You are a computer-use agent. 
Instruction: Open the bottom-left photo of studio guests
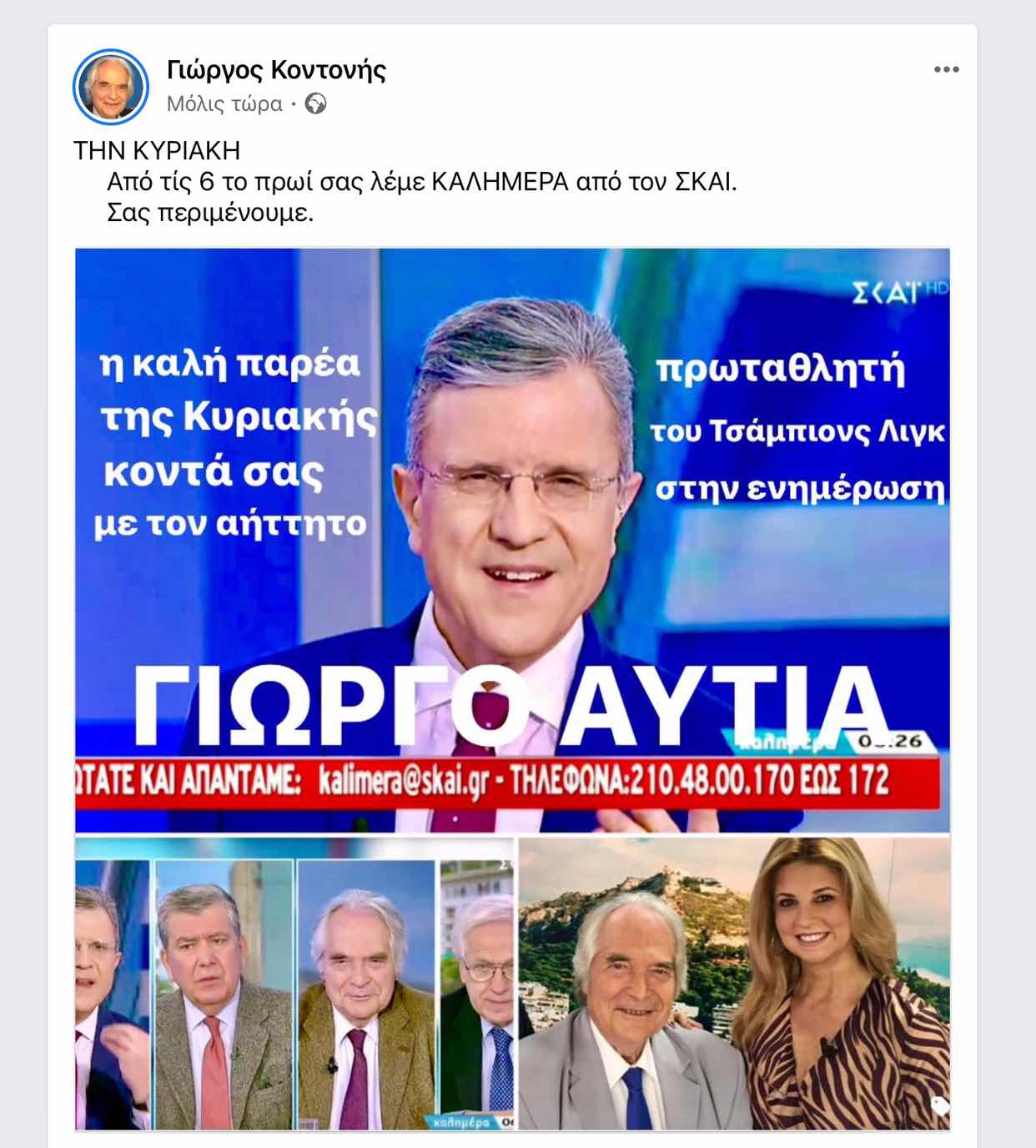click(294, 983)
